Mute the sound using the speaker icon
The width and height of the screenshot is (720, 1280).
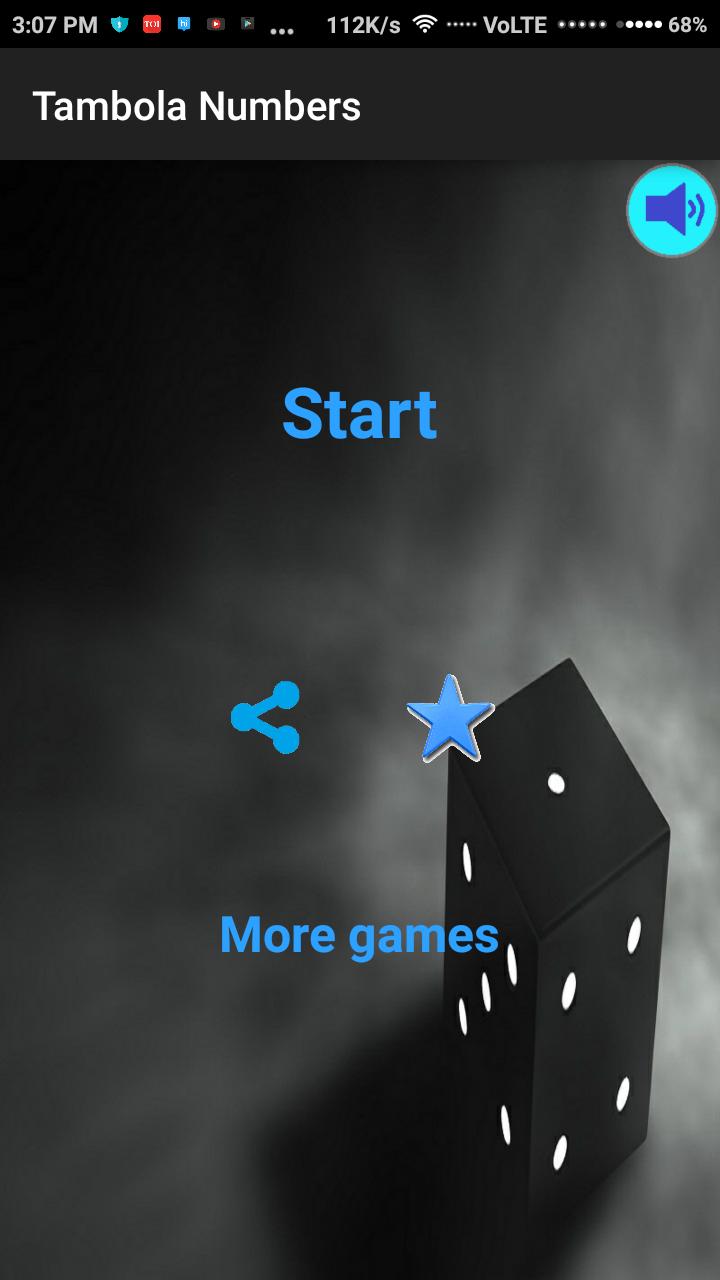point(672,211)
